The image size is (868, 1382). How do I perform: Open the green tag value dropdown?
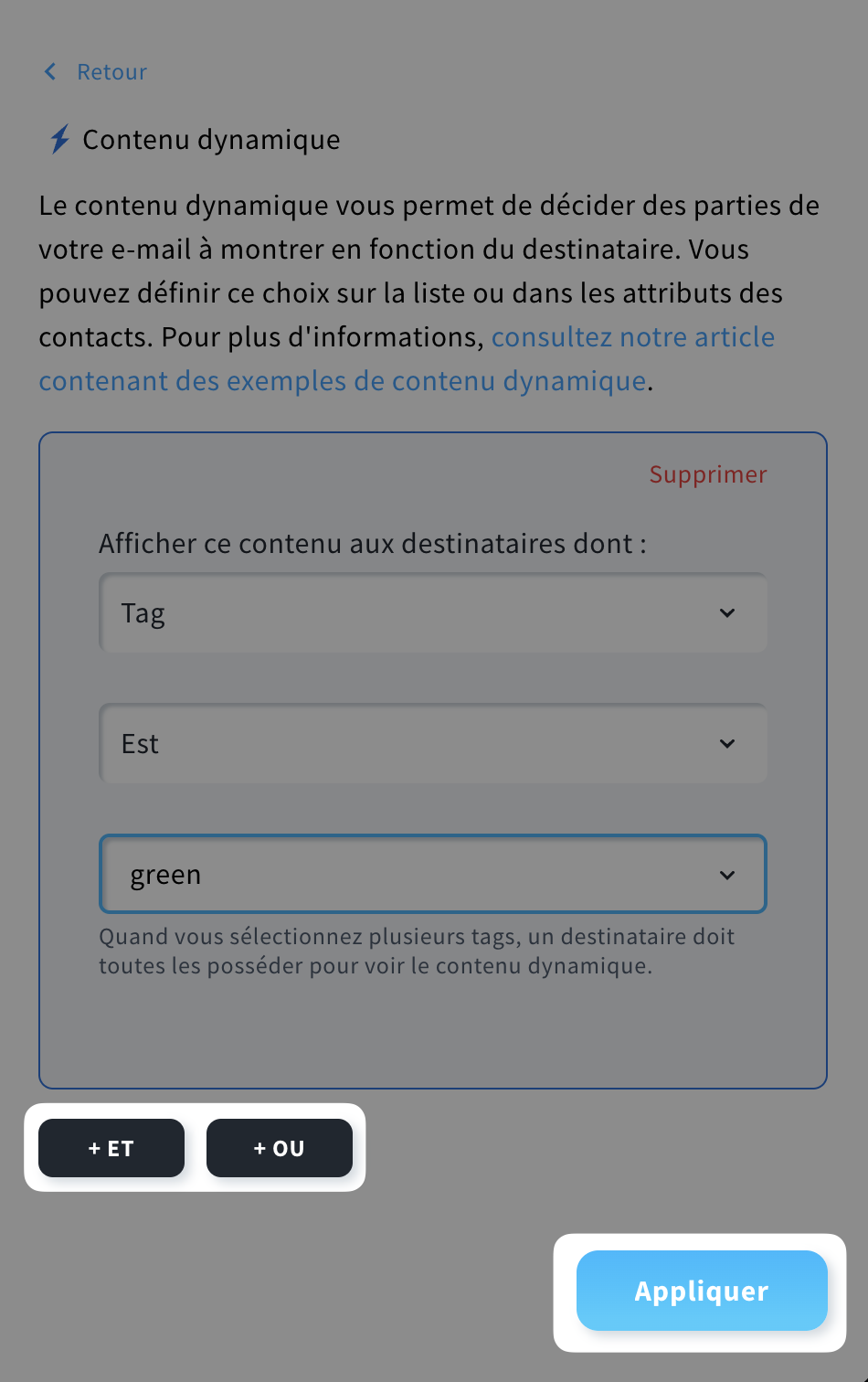click(x=432, y=875)
